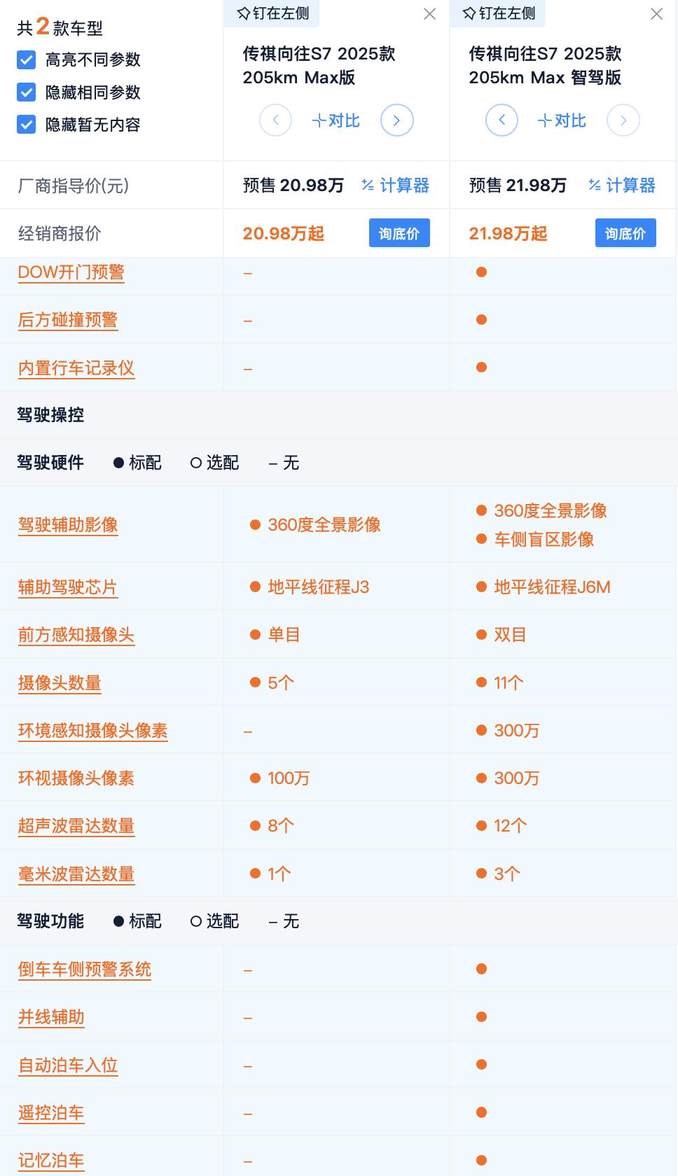Open the 驾驶辅助影像 parameter explanation

tap(68, 525)
